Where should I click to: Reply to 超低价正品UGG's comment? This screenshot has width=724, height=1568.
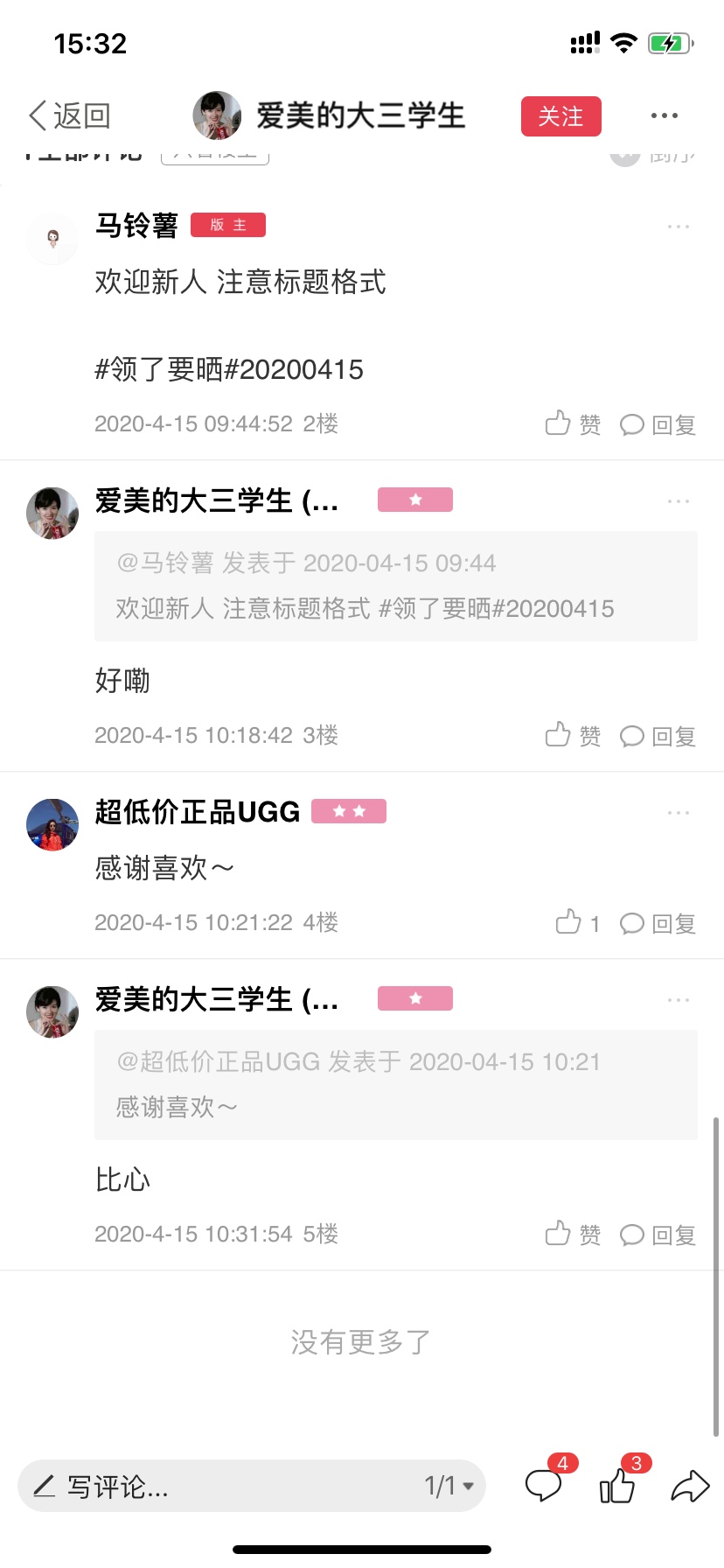pyautogui.click(x=658, y=924)
